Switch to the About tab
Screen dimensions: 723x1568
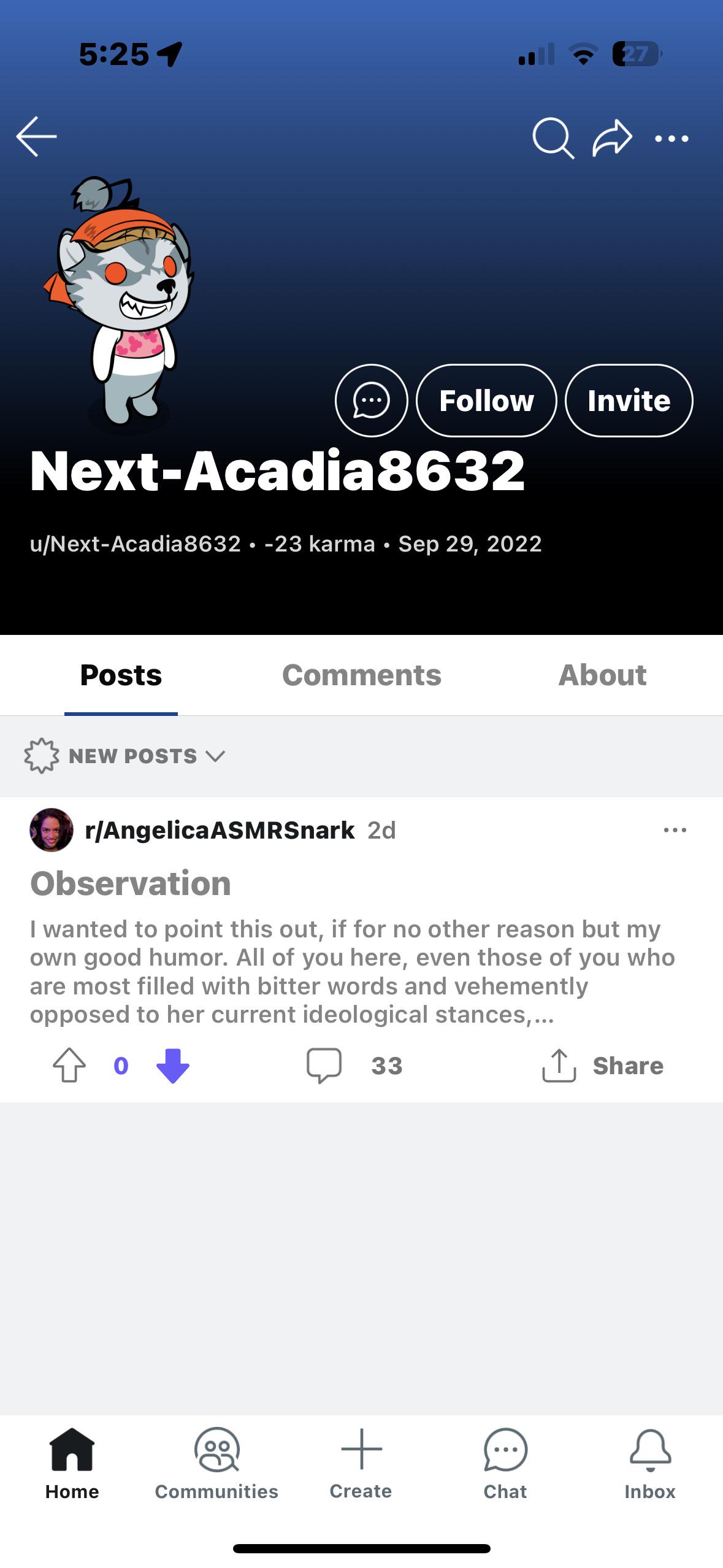pos(602,675)
